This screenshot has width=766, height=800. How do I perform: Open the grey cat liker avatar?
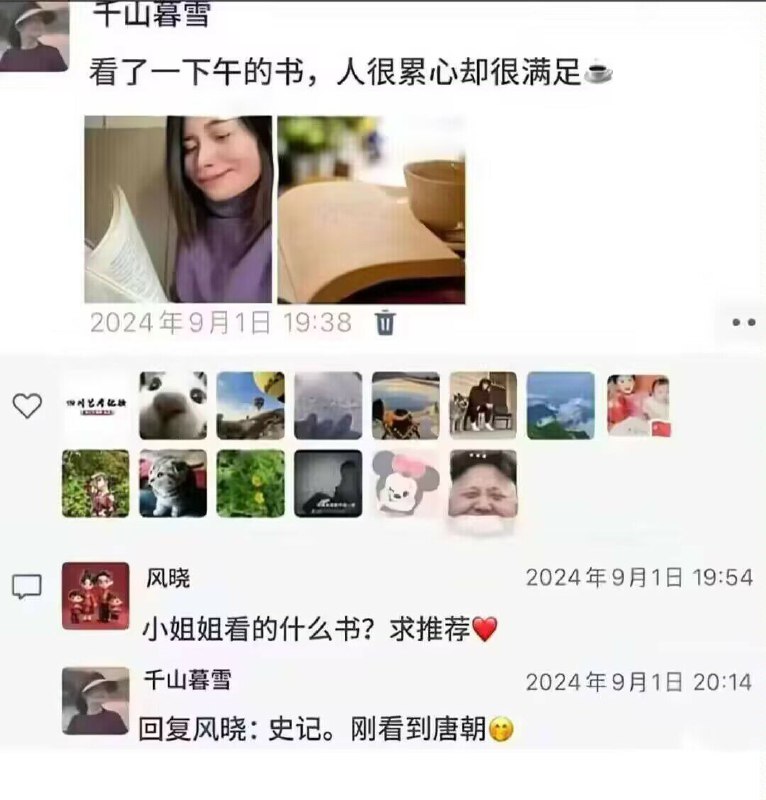173,483
